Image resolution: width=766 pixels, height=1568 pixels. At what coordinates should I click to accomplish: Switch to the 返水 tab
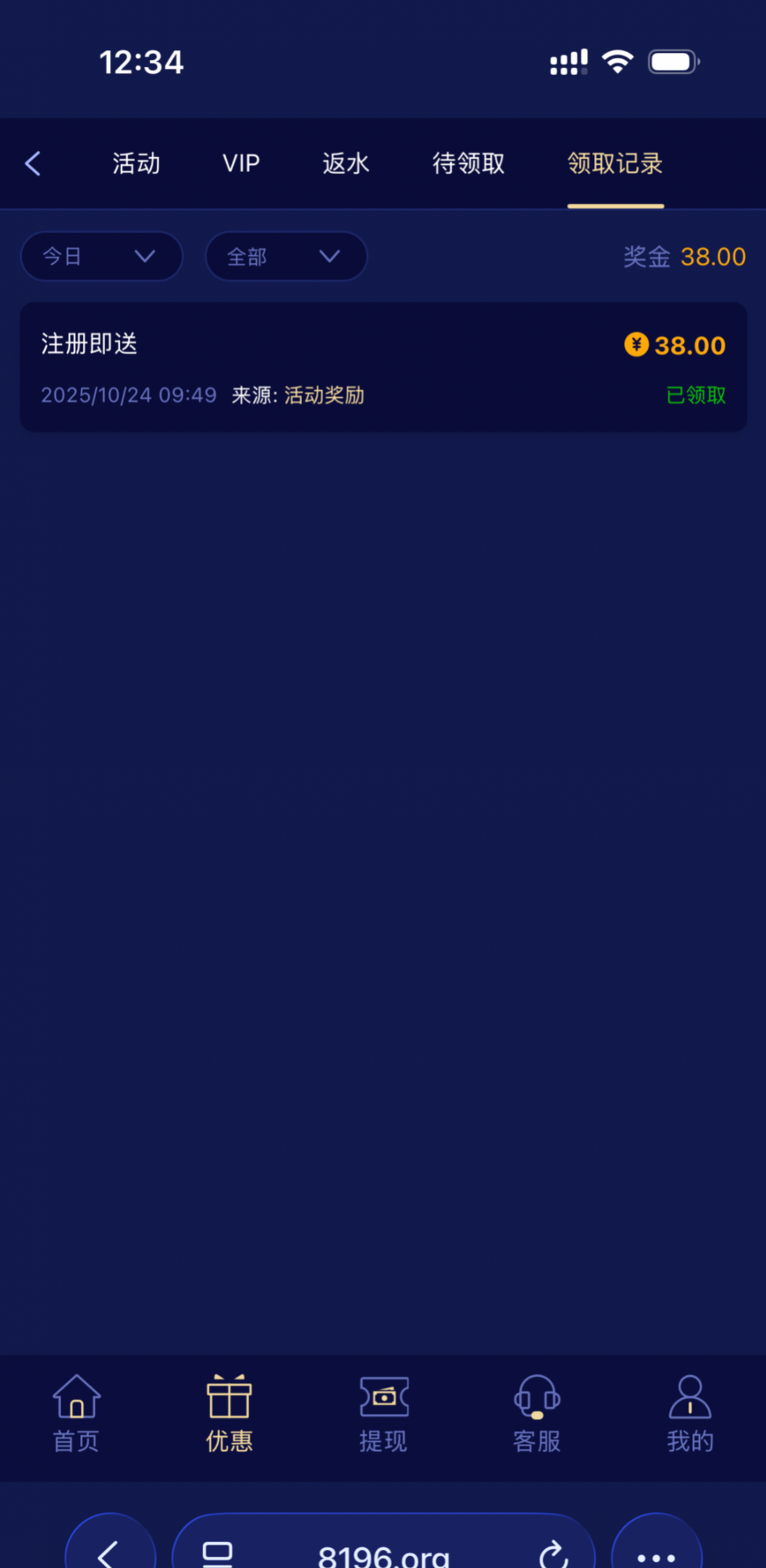(x=345, y=164)
